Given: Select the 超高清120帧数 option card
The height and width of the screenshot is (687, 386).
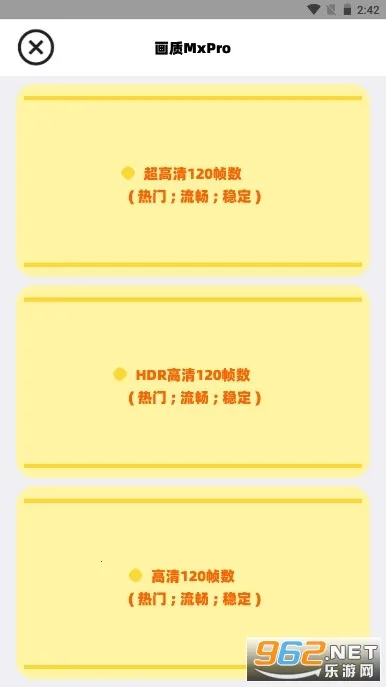Looking at the screenshot, I should pyautogui.click(x=193, y=181).
